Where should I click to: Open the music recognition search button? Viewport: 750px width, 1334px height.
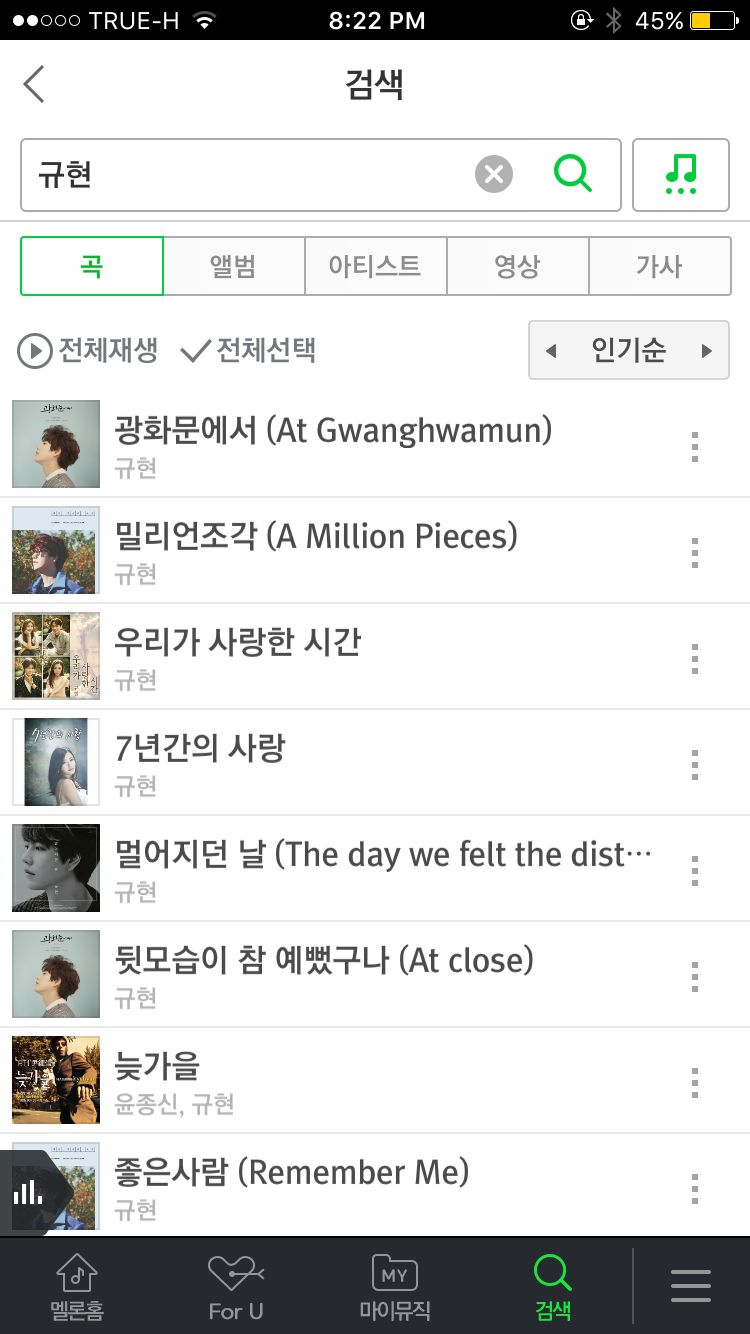681,174
